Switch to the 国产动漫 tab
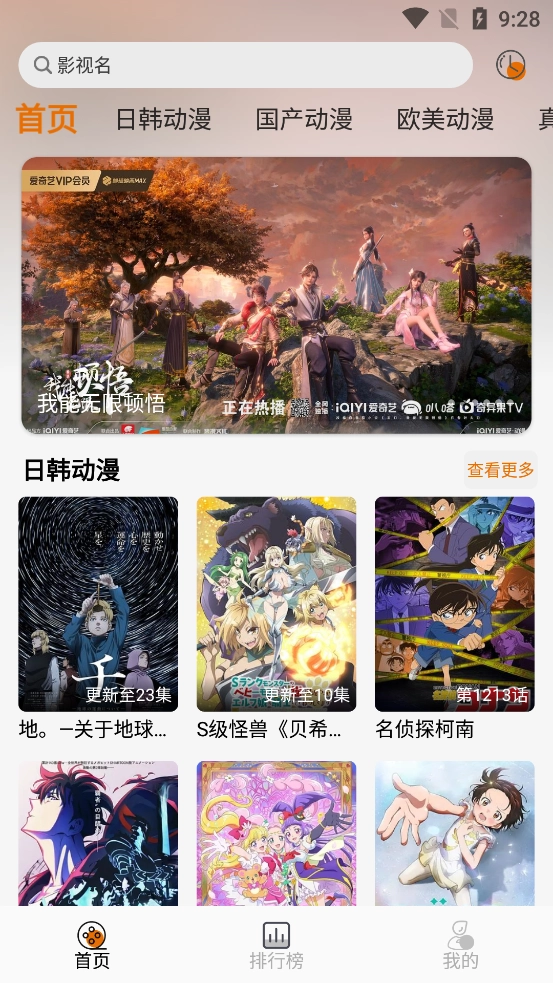Viewport: 553px width, 983px height. tap(304, 119)
